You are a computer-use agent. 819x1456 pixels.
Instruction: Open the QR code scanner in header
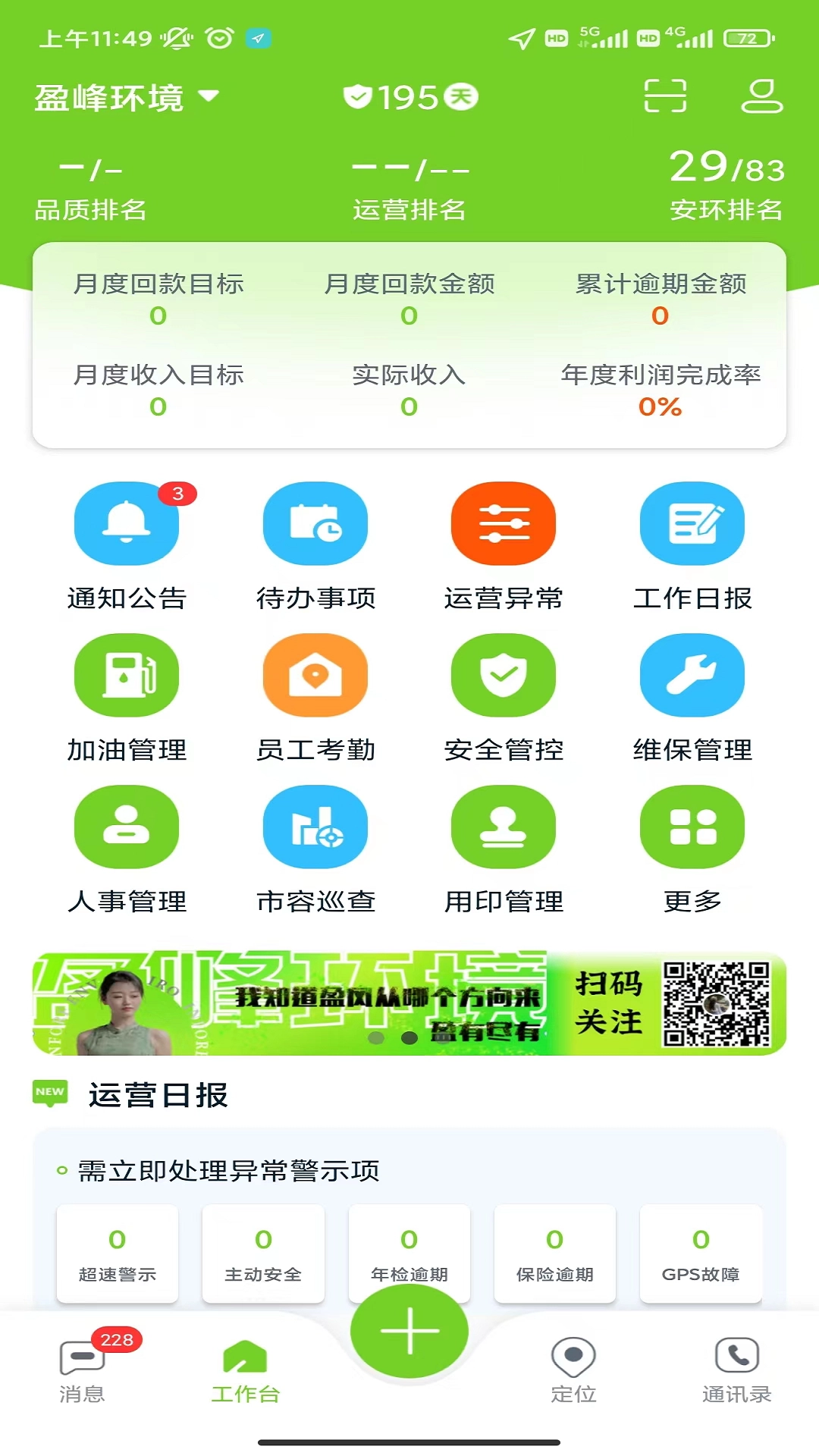664,96
